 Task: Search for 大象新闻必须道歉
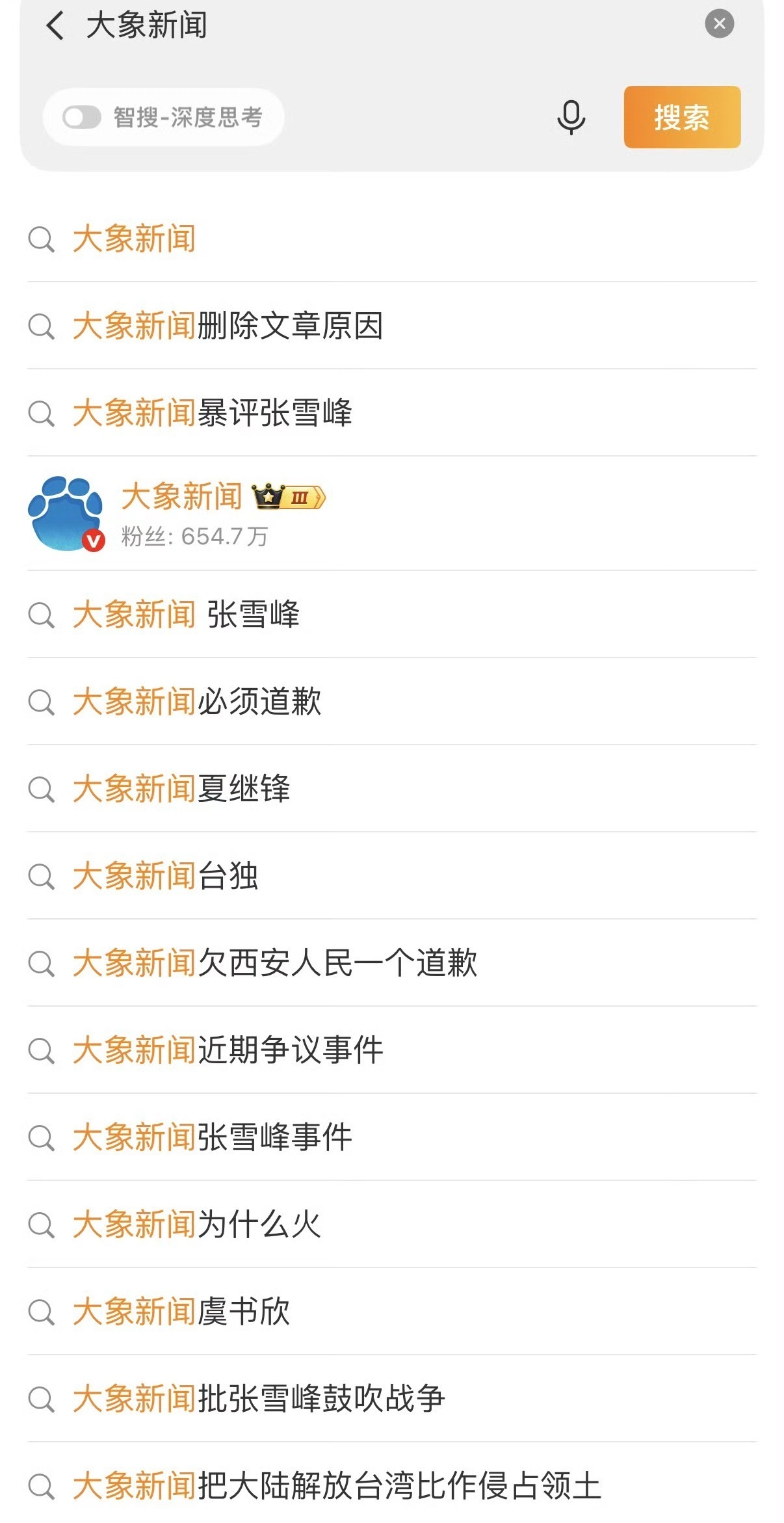click(392, 702)
